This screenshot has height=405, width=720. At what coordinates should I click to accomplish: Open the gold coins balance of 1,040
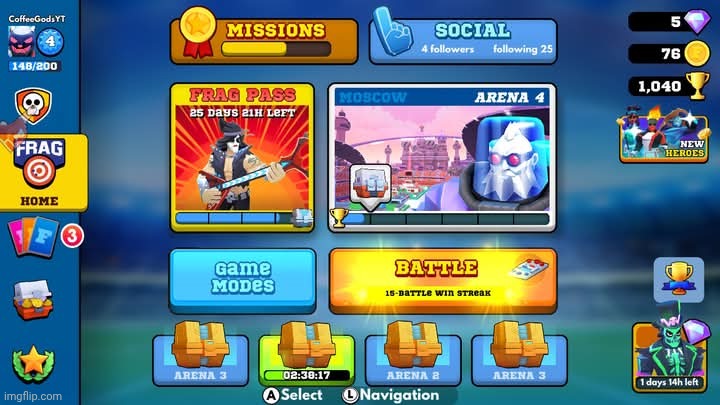point(670,86)
